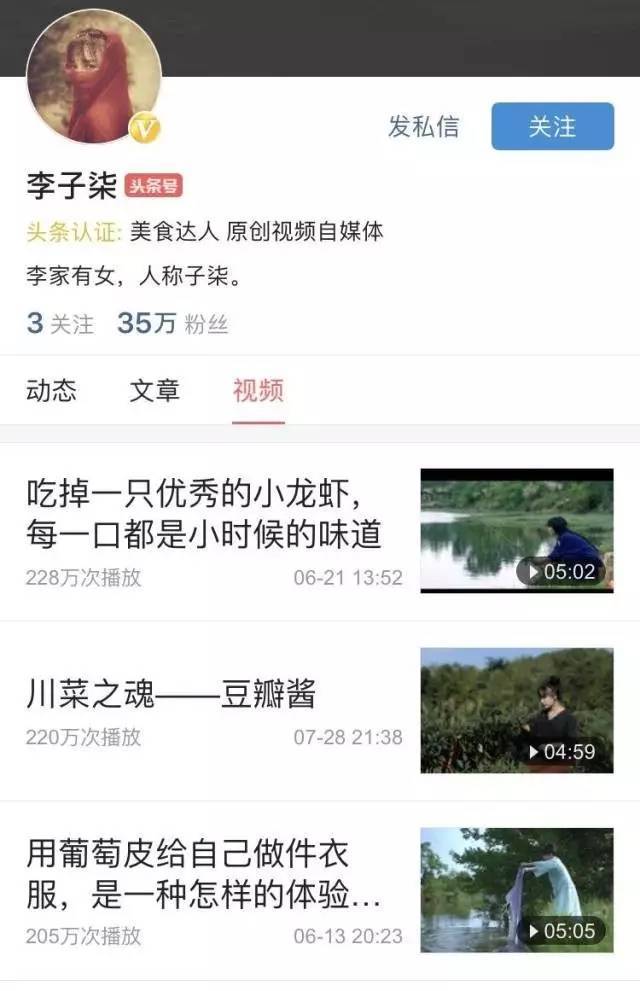View the 3 关注 following list
Image resolution: width=640 pixels, height=991 pixels.
[60, 324]
